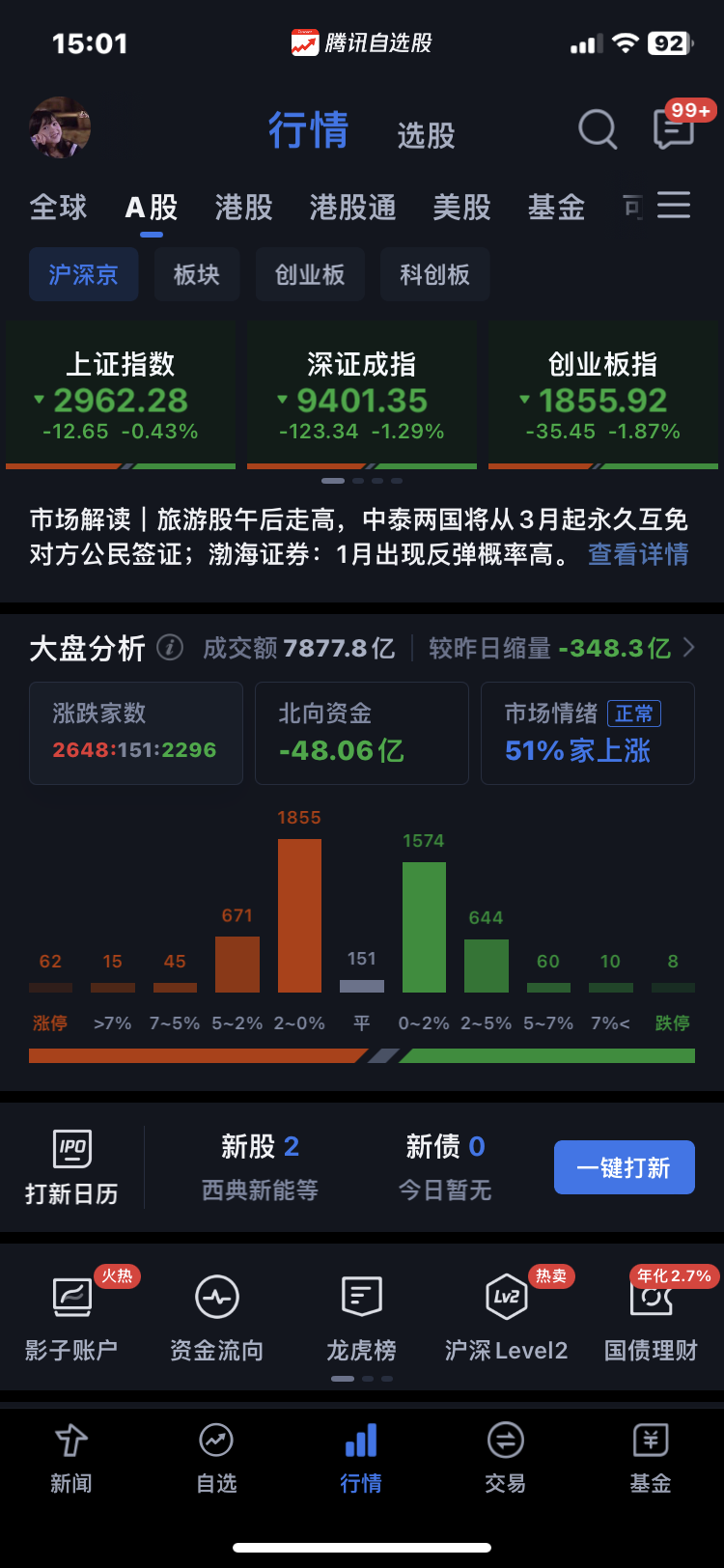The image size is (724, 1568).
Task: Open 打新日历 IPO calendar
Action: click(72, 1167)
